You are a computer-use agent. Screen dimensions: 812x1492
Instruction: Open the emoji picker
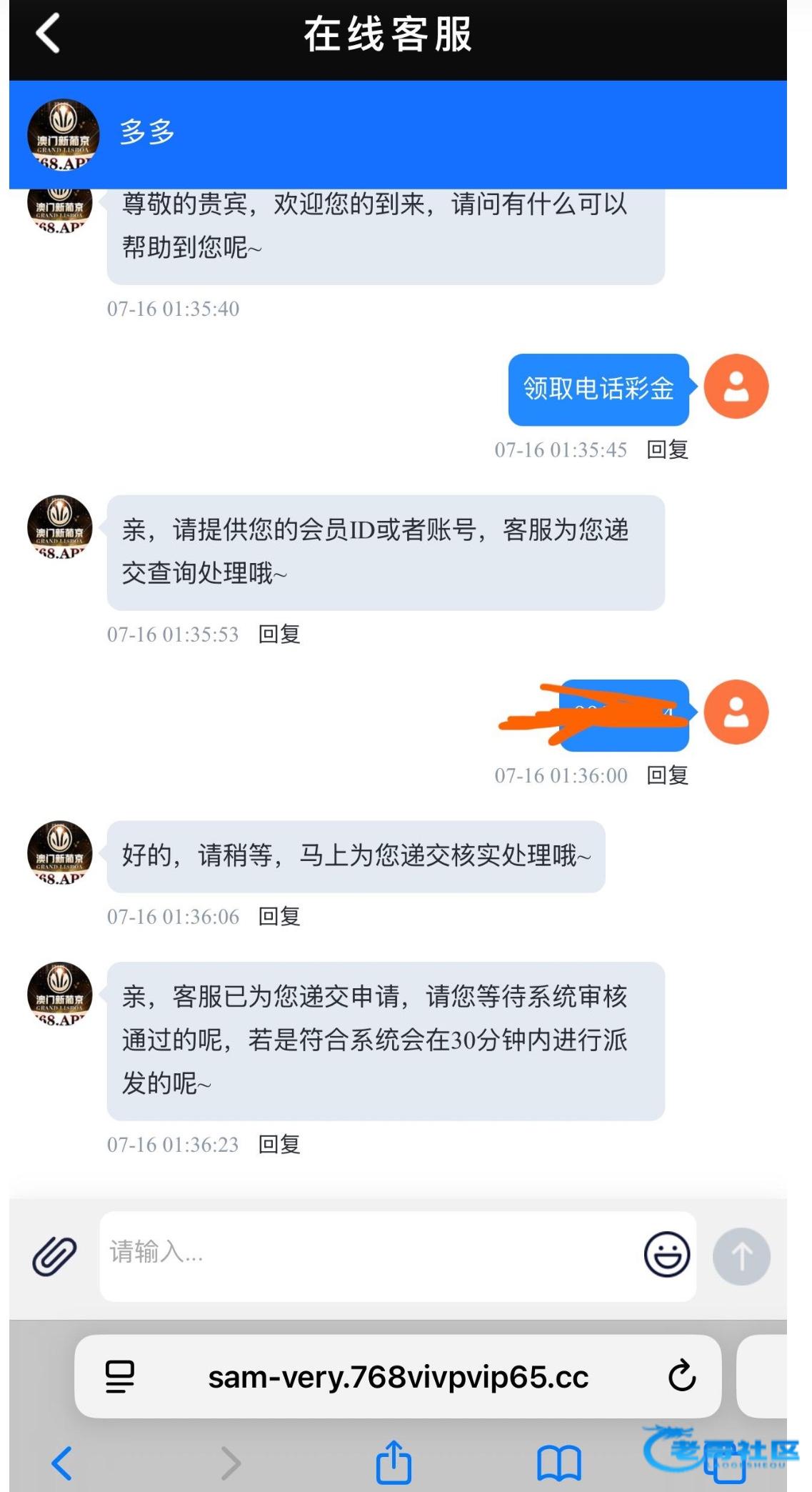click(x=666, y=1254)
